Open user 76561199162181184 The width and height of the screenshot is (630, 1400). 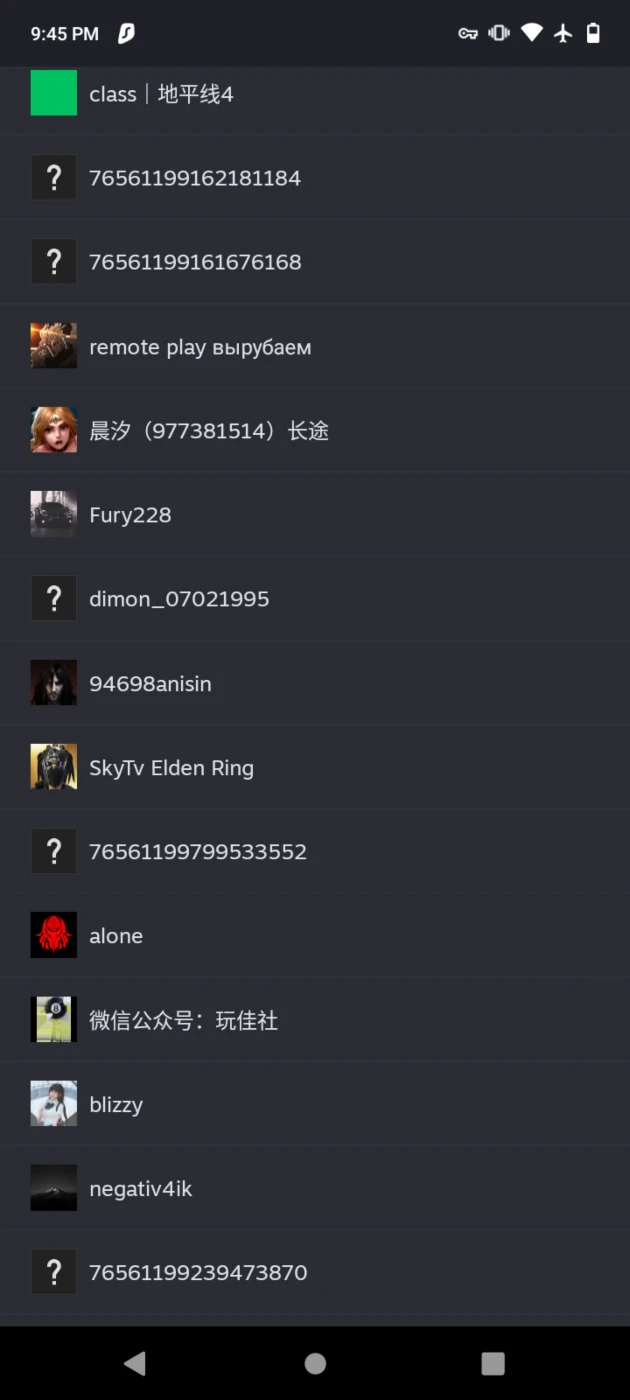(x=315, y=178)
